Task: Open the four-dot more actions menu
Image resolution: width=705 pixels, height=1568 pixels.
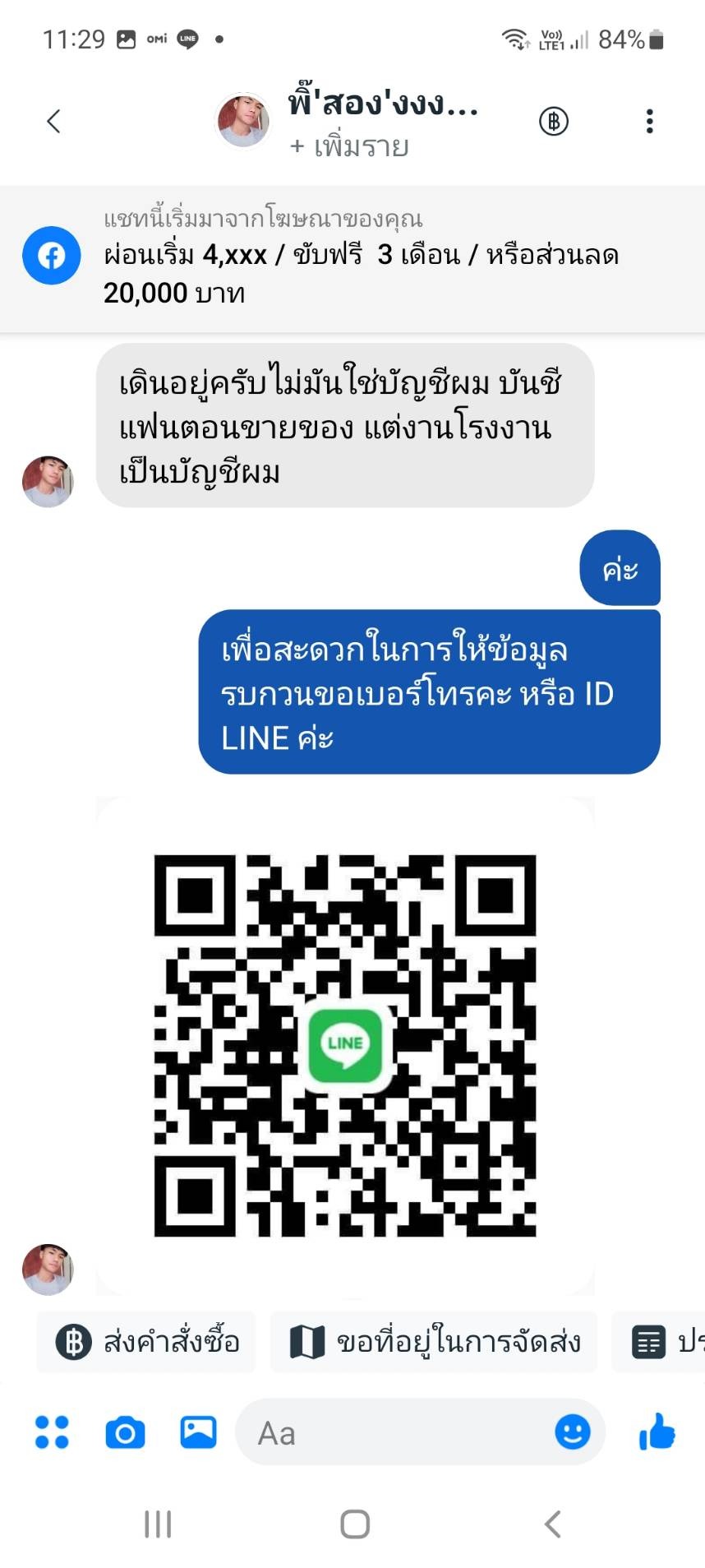Action: 52,1432
